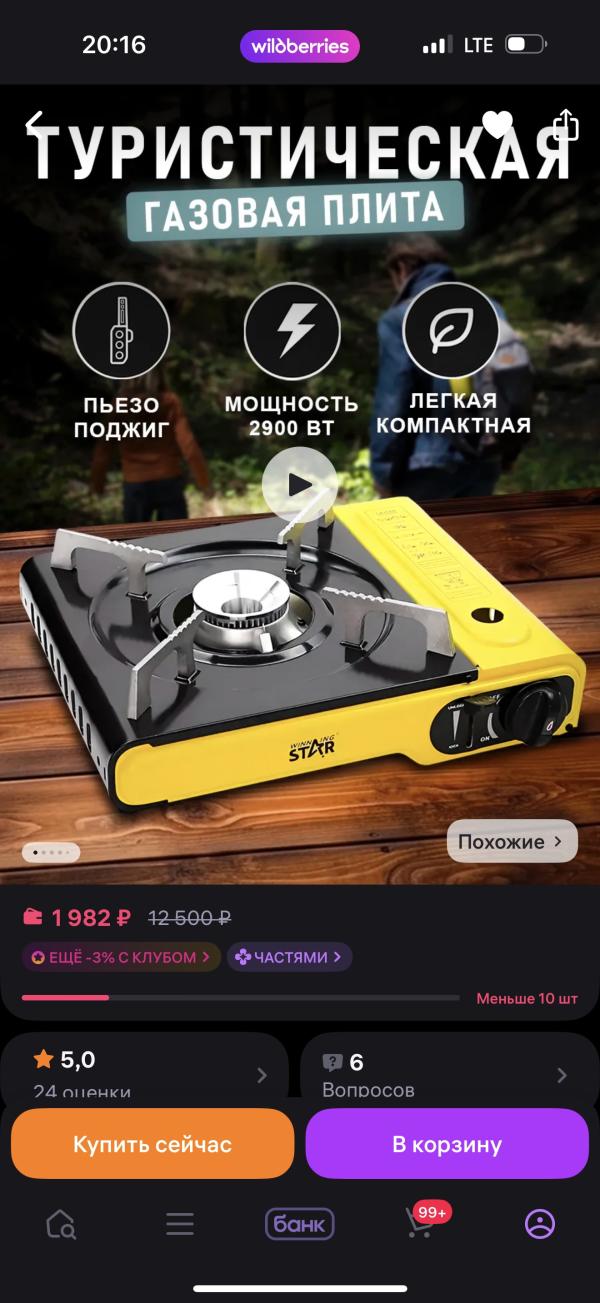Go back using the top-left arrow
The width and height of the screenshot is (600, 1303).
tap(36, 125)
